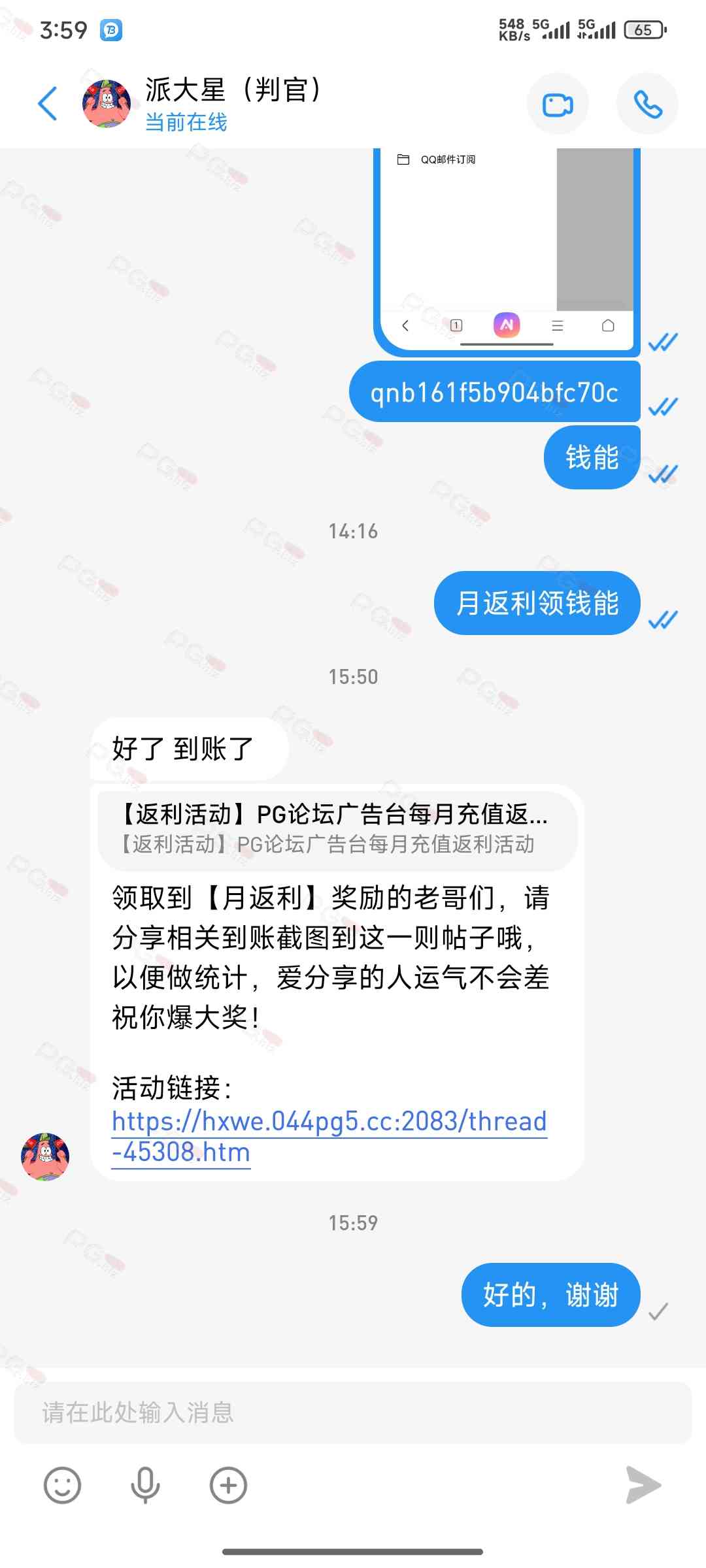
Task: Tap the message input field
Action: [353, 1413]
